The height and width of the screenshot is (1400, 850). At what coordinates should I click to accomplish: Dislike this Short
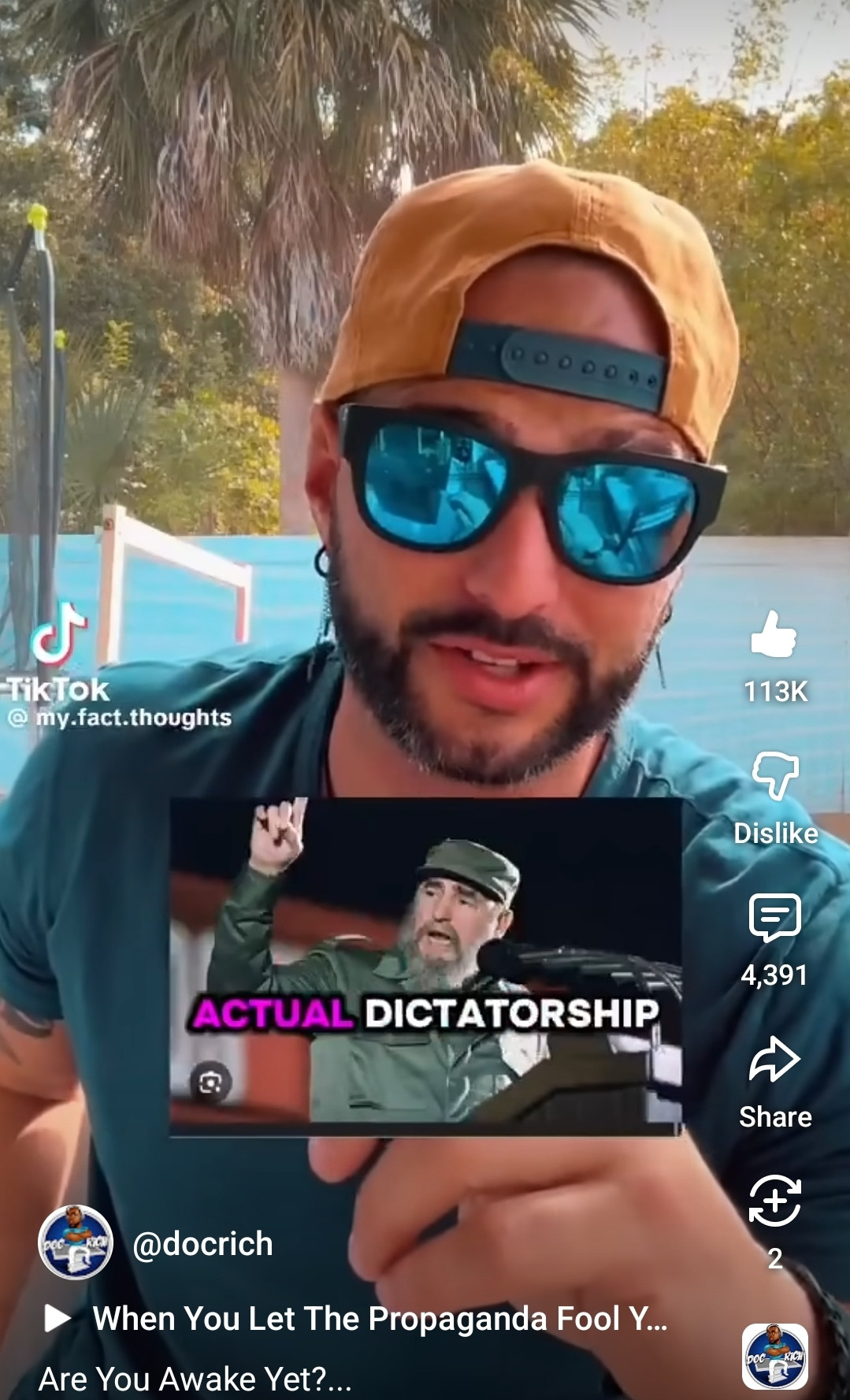tap(775, 776)
